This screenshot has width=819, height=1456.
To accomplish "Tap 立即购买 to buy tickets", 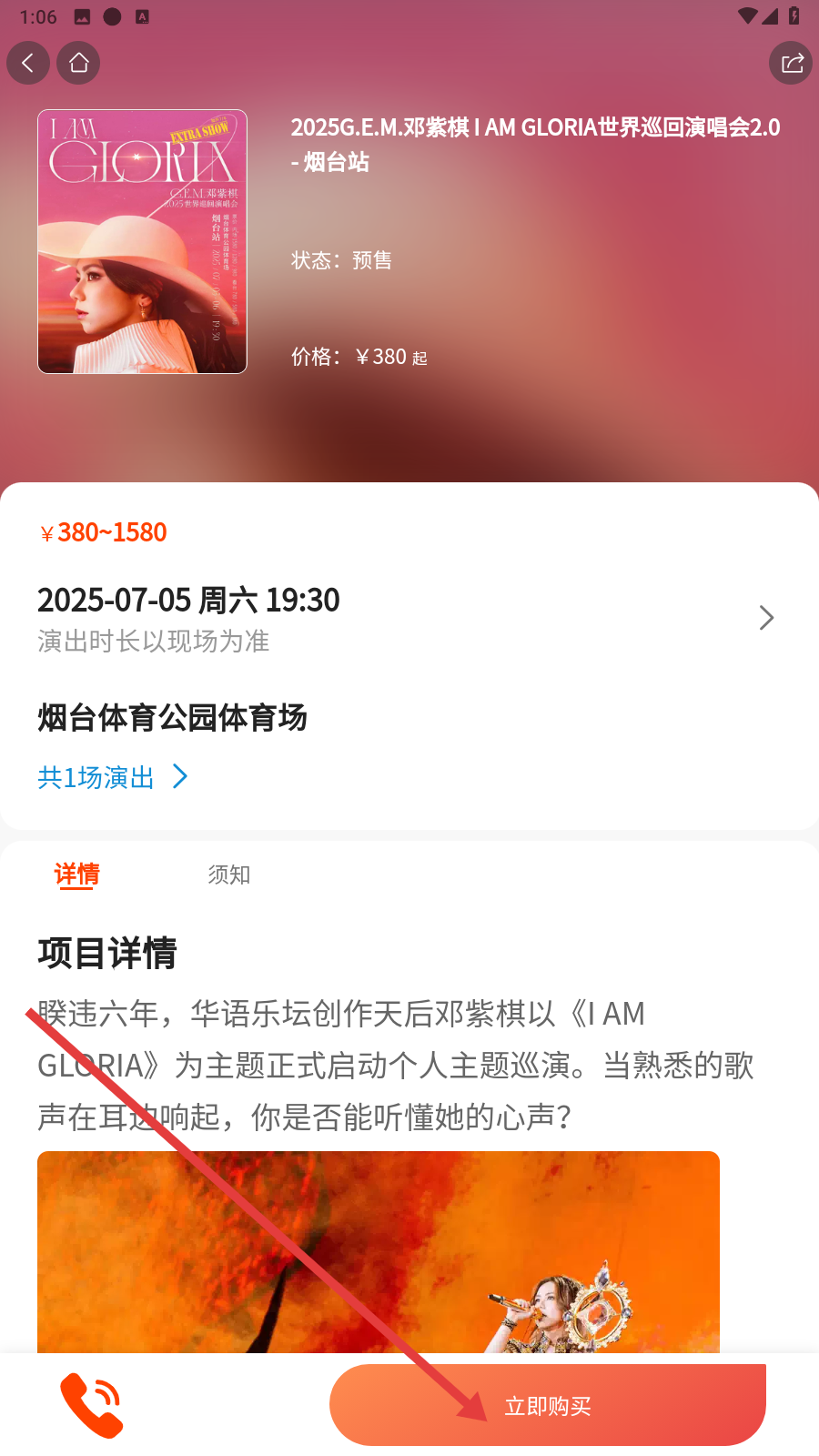I will pyautogui.click(x=548, y=1406).
